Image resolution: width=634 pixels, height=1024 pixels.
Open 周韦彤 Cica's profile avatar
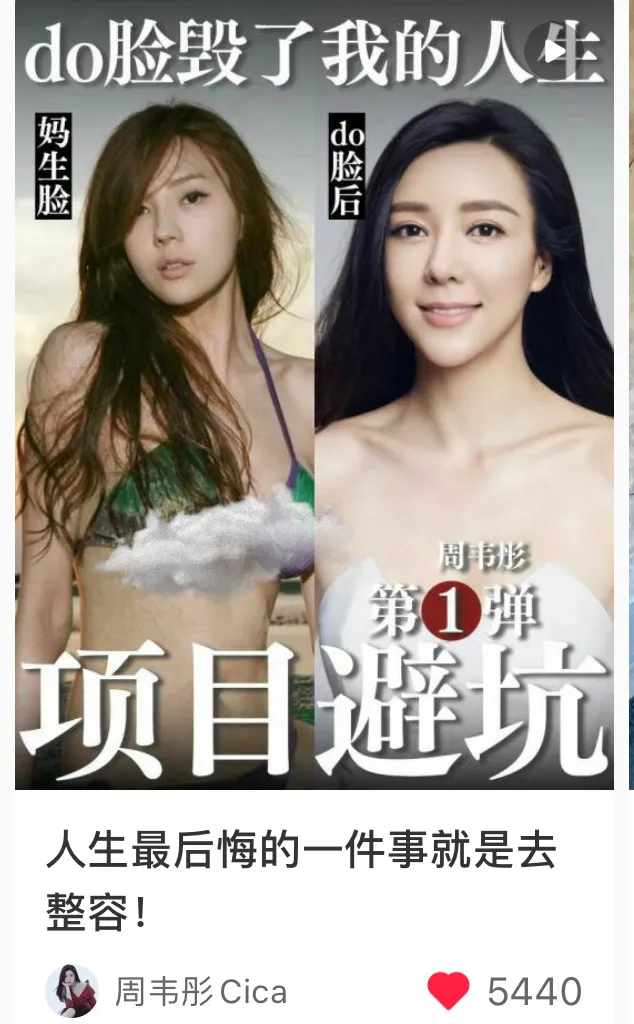(x=72, y=991)
